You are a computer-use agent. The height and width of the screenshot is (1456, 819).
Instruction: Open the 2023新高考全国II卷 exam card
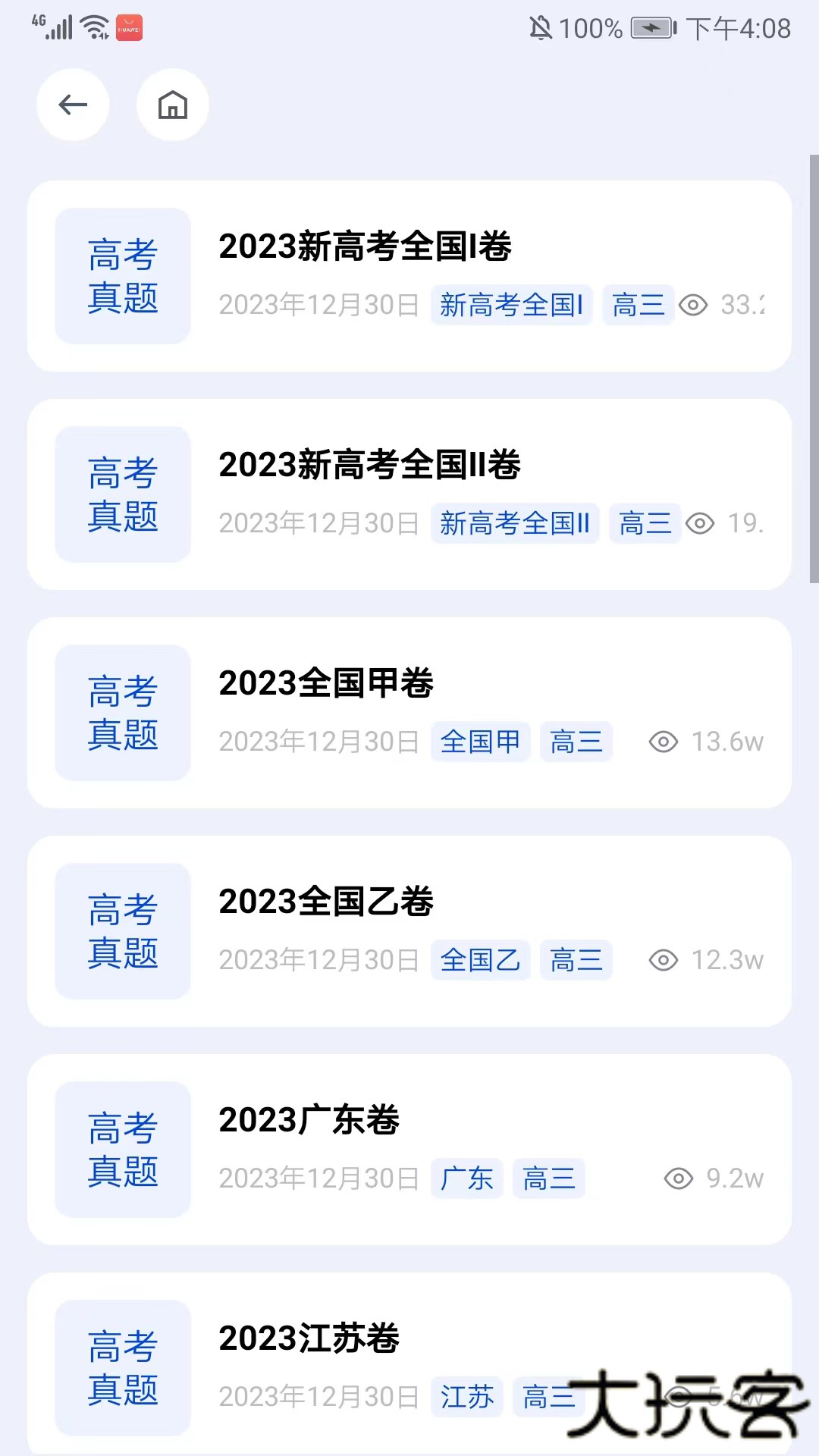(x=409, y=494)
